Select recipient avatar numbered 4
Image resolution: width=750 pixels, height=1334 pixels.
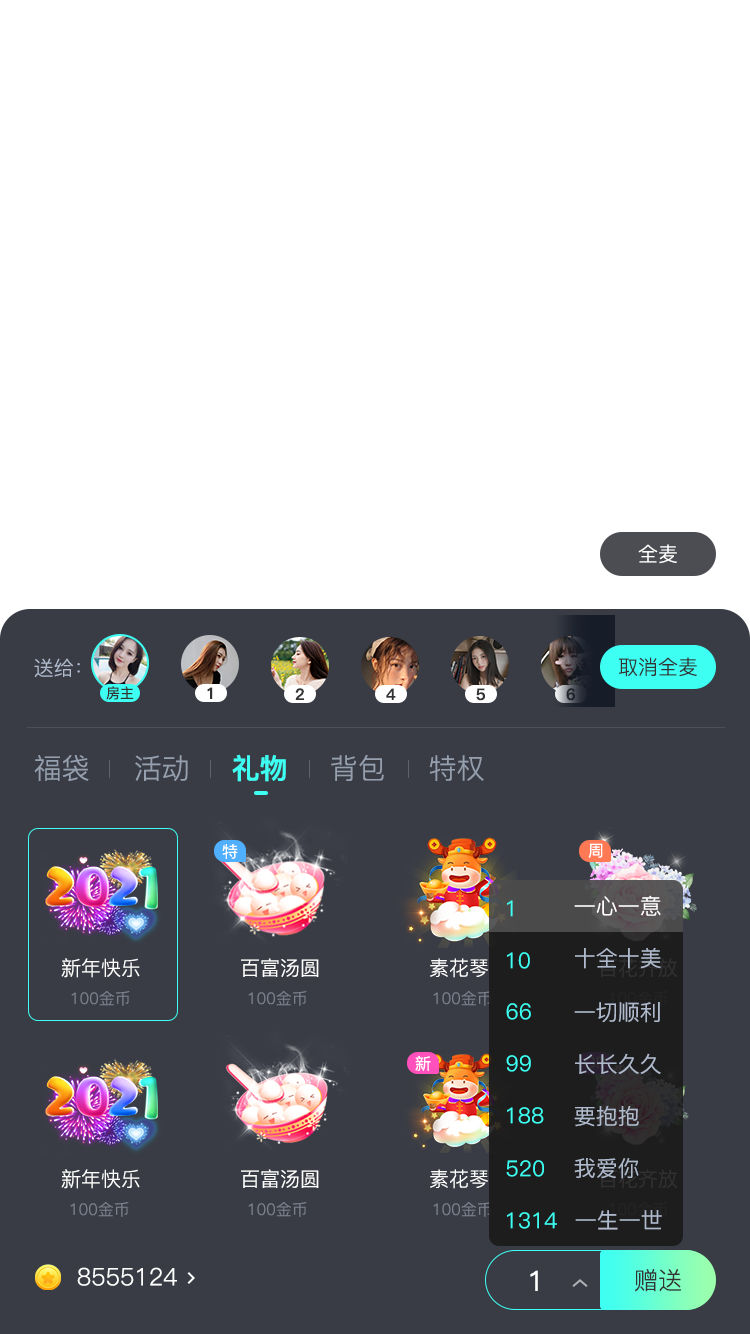[x=390, y=667]
